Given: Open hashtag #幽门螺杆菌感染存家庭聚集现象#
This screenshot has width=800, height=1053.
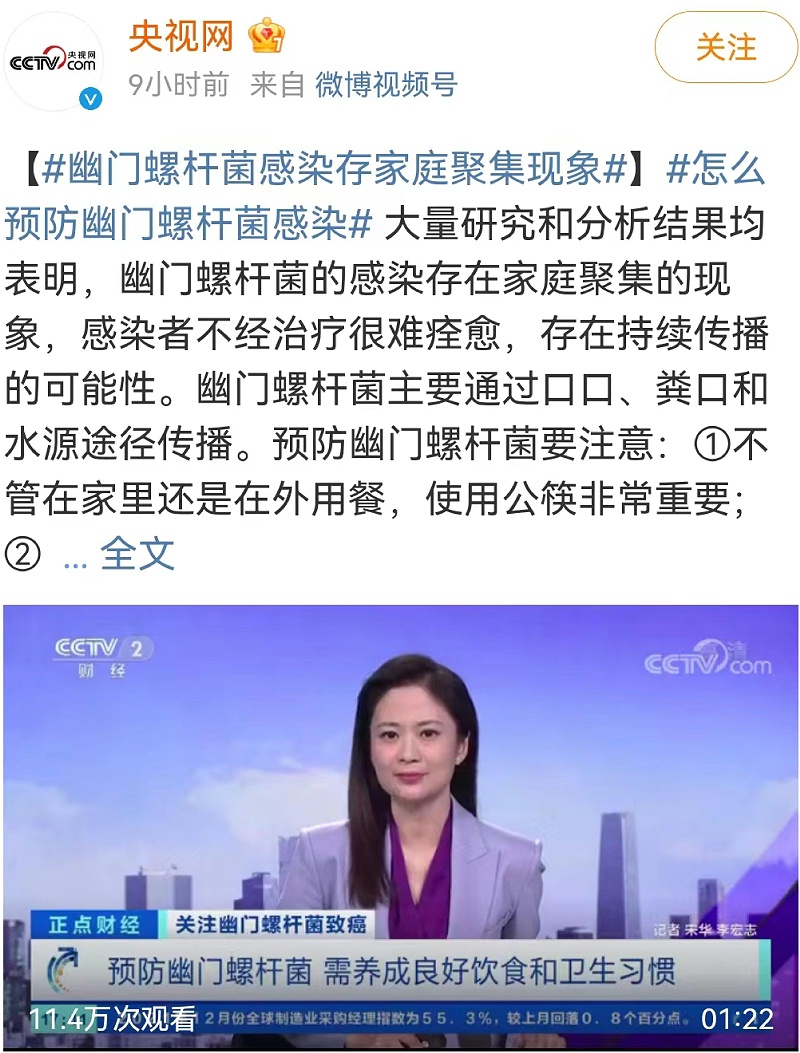Looking at the screenshot, I should pyautogui.click(x=335, y=168).
